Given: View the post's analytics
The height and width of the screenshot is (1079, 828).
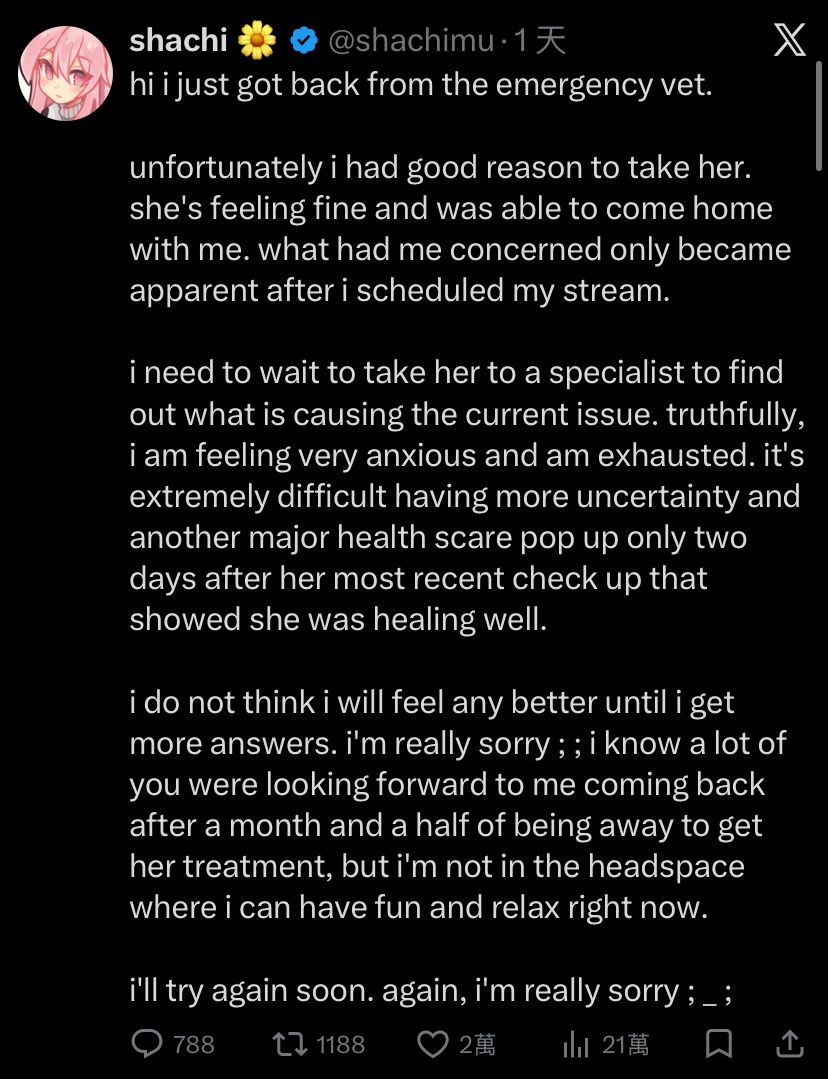Looking at the screenshot, I should (x=576, y=1045).
